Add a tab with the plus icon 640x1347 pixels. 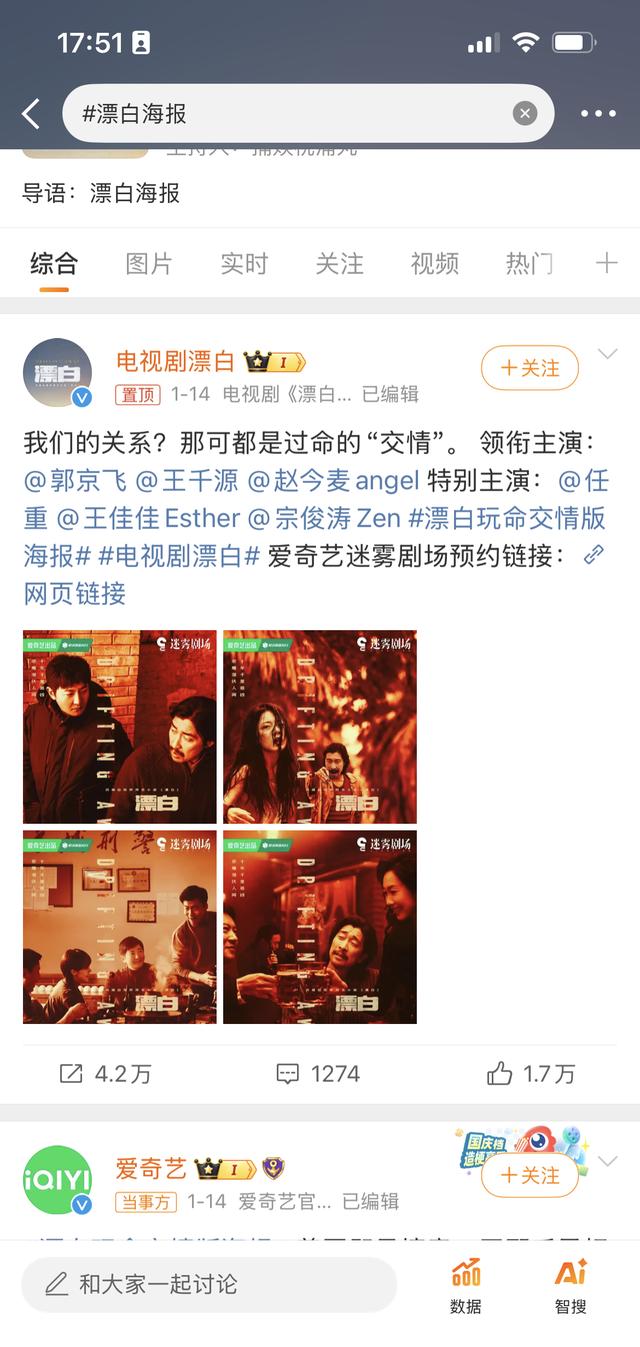607,264
